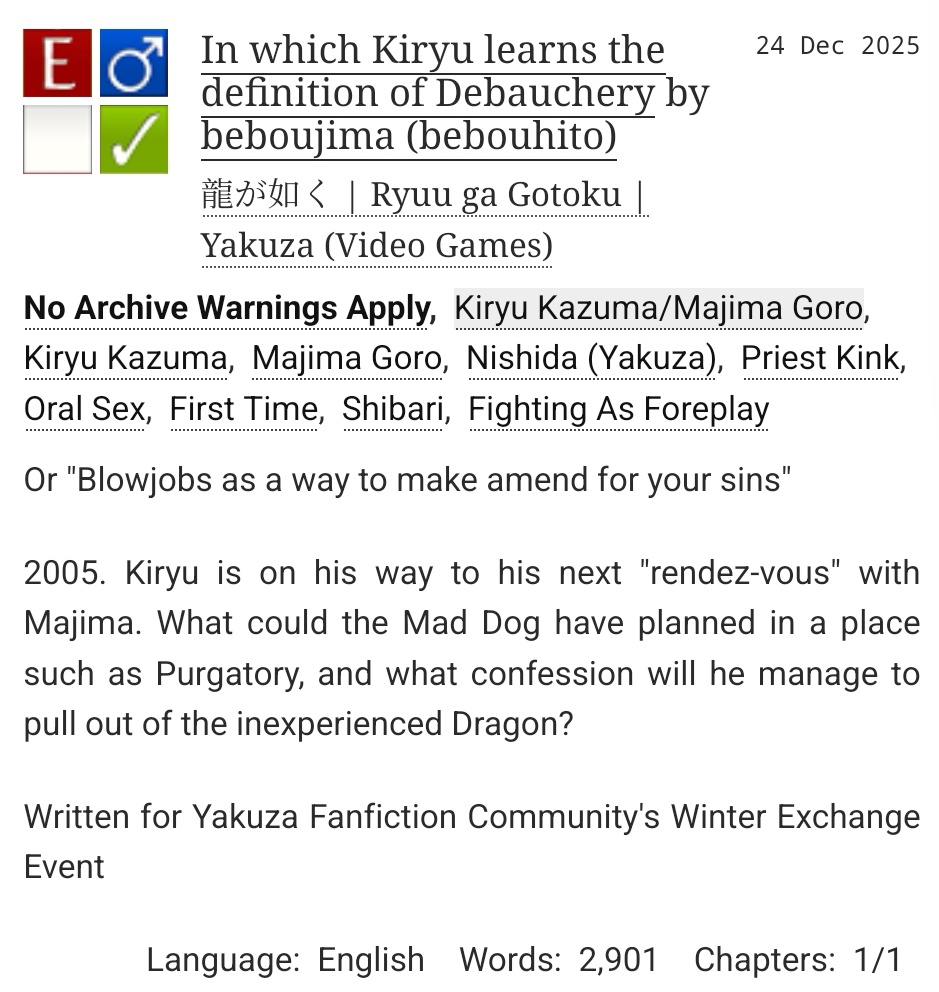Open the Majima Goro character tag
The height and width of the screenshot is (992, 939).
[347, 359]
